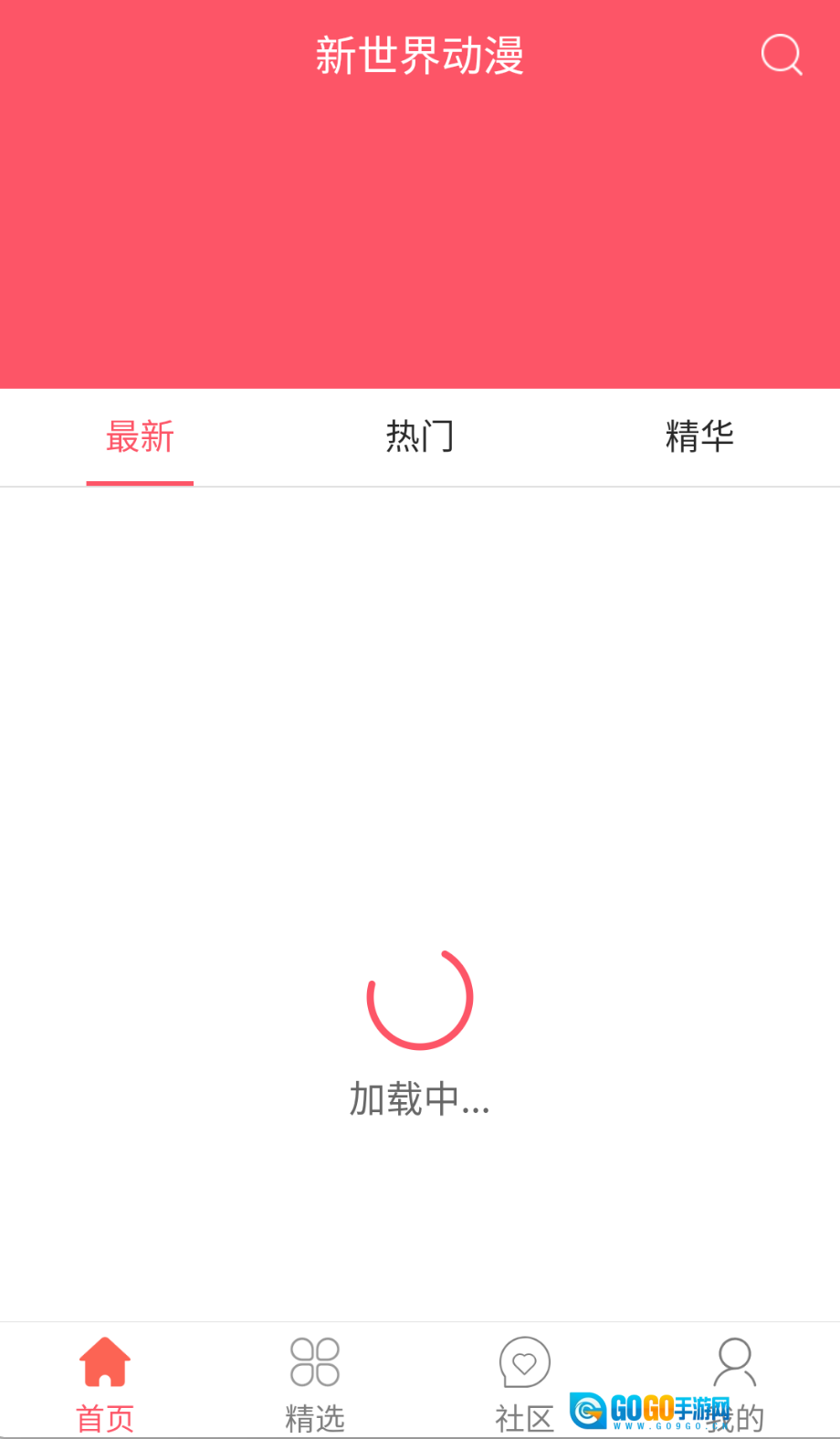The height and width of the screenshot is (1439, 840).
Task: Select the 最新 tab
Action: tap(140, 437)
